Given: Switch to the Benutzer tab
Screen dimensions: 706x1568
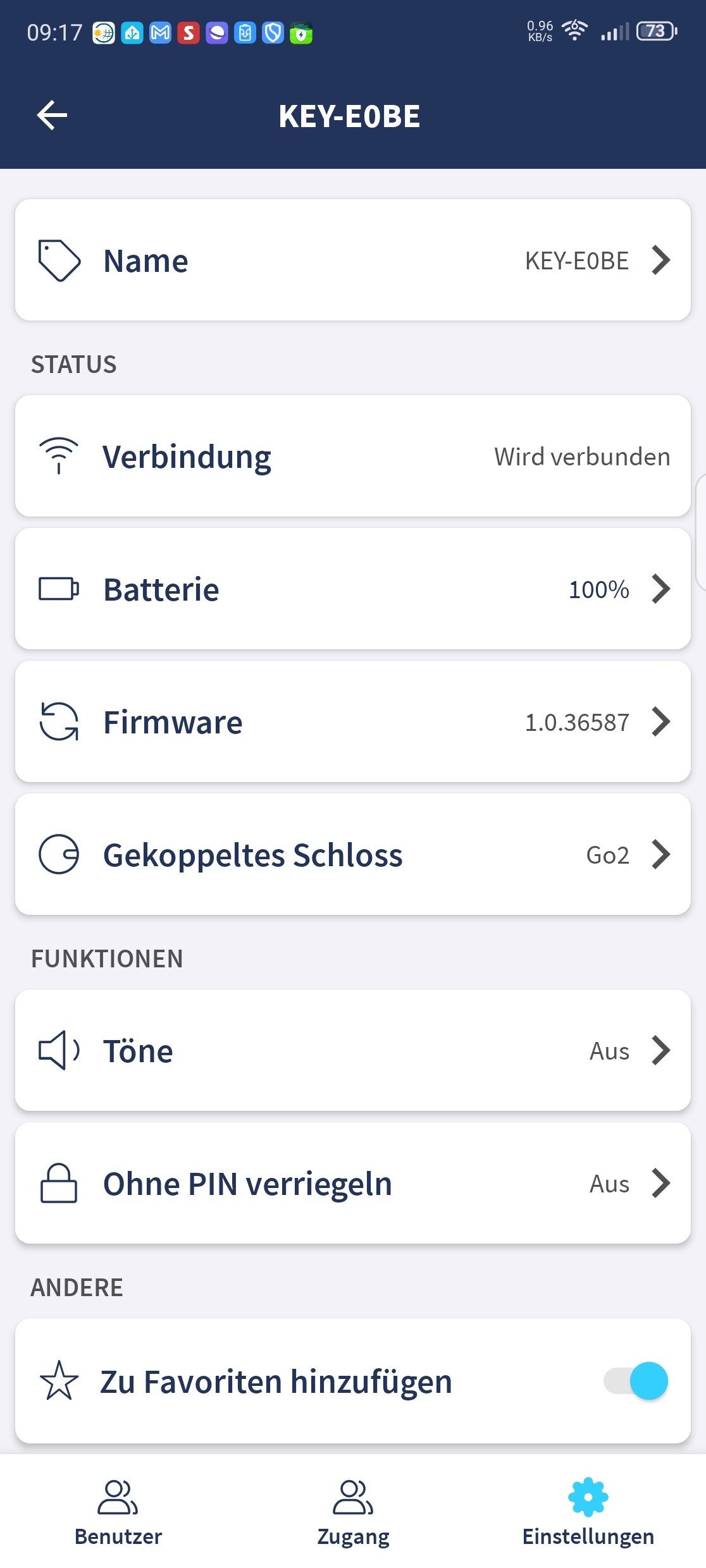Looking at the screenshot, I should 118,1512.
